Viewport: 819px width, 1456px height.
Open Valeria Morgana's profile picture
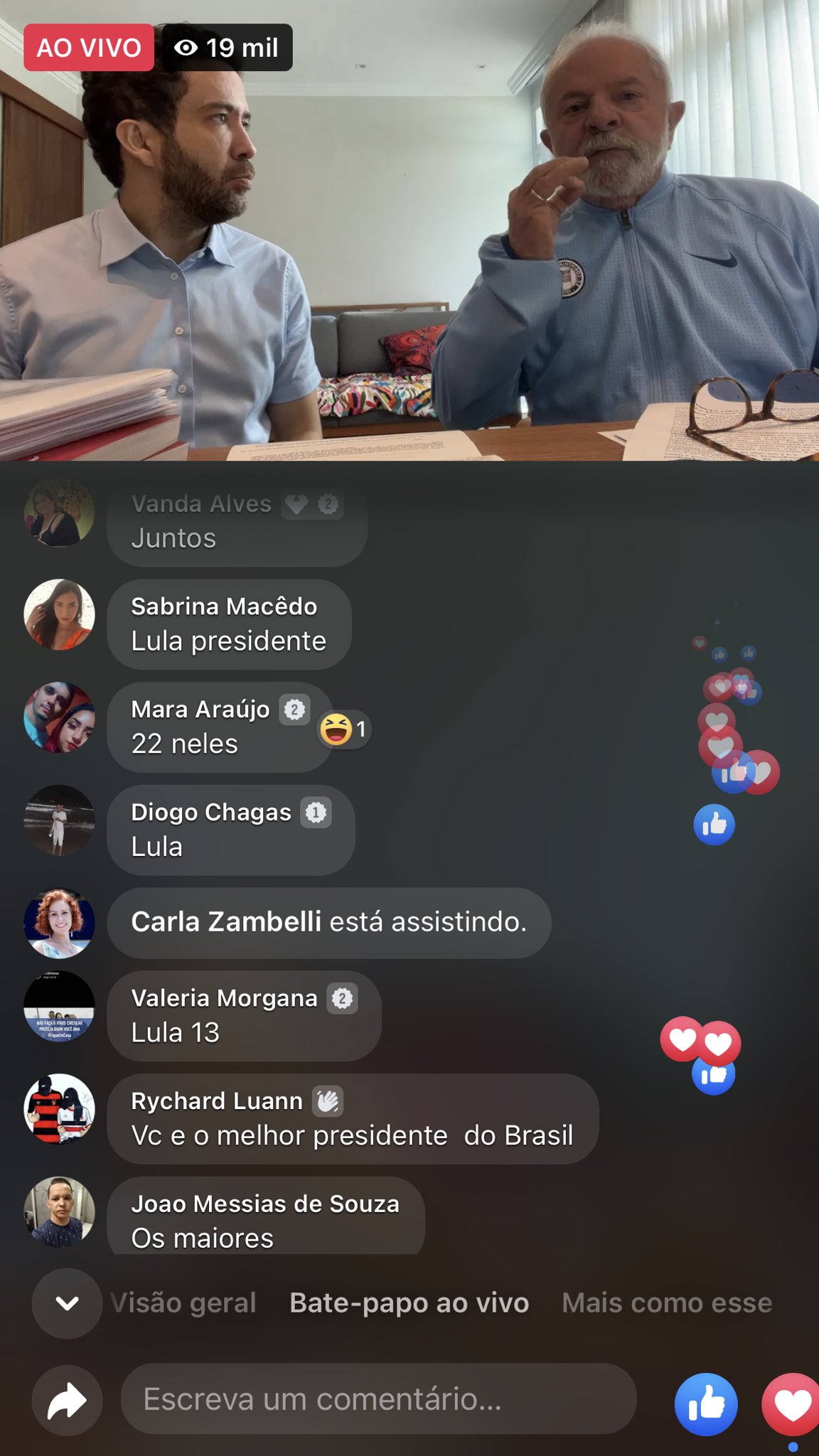point(59,1006)
